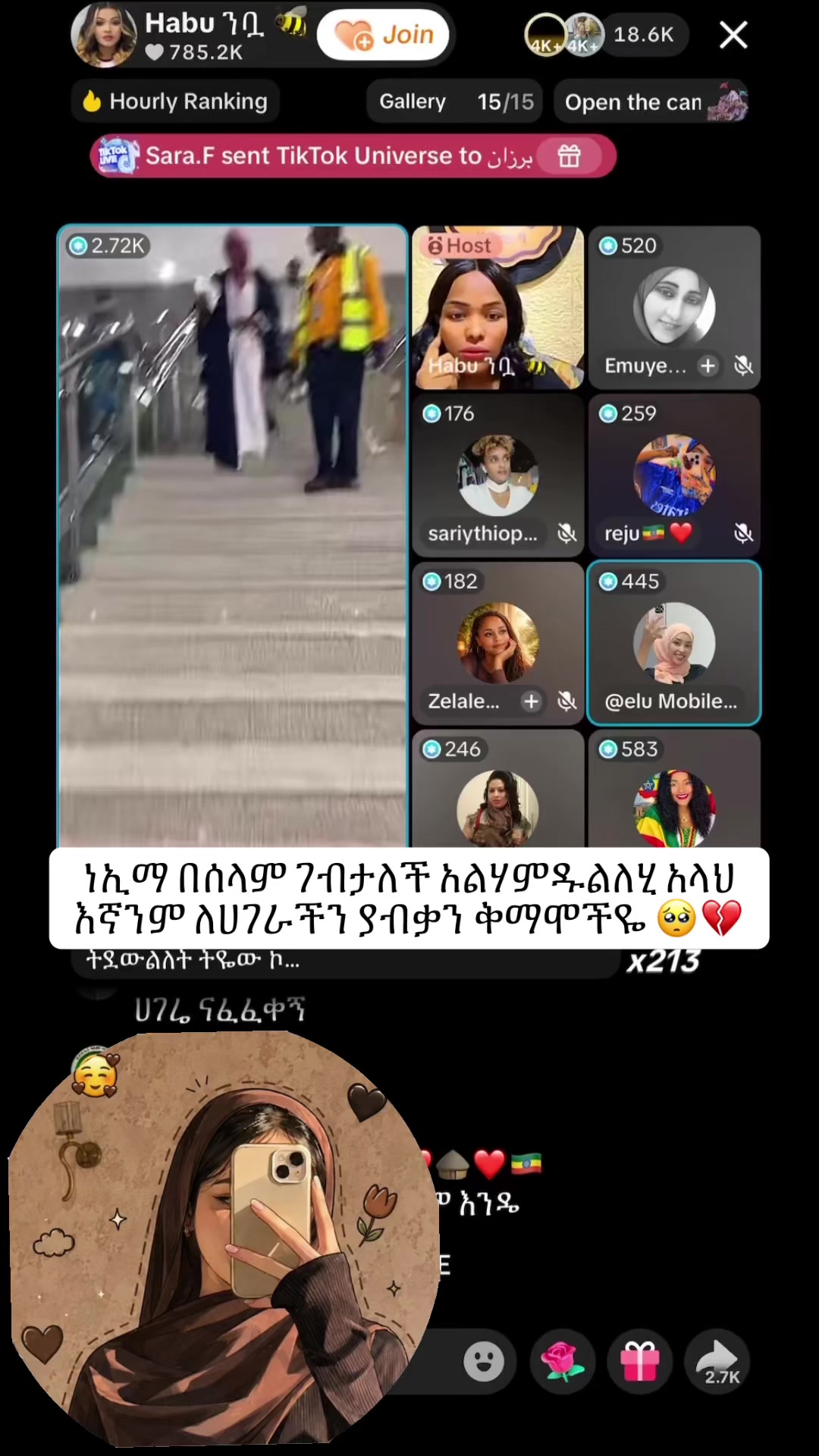Open sariythiop guest tile

(498, 475)
